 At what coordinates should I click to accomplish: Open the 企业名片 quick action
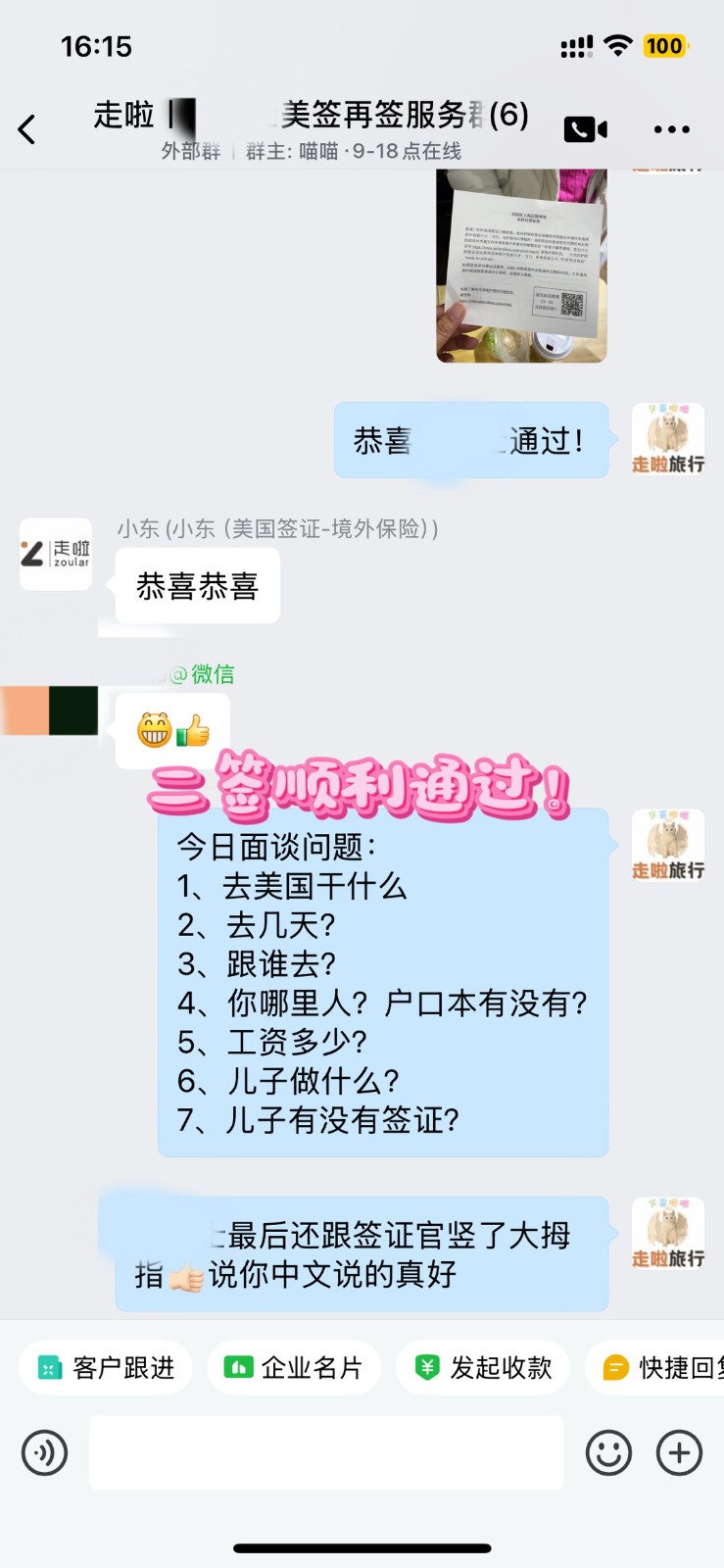[x=294, y=1367]
